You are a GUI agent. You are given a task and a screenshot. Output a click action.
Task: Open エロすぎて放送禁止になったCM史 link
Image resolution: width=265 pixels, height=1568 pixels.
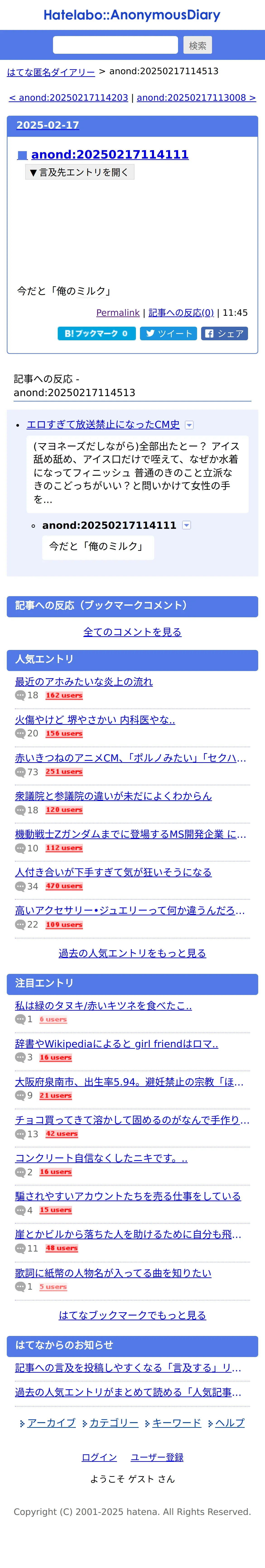(103, 424)
